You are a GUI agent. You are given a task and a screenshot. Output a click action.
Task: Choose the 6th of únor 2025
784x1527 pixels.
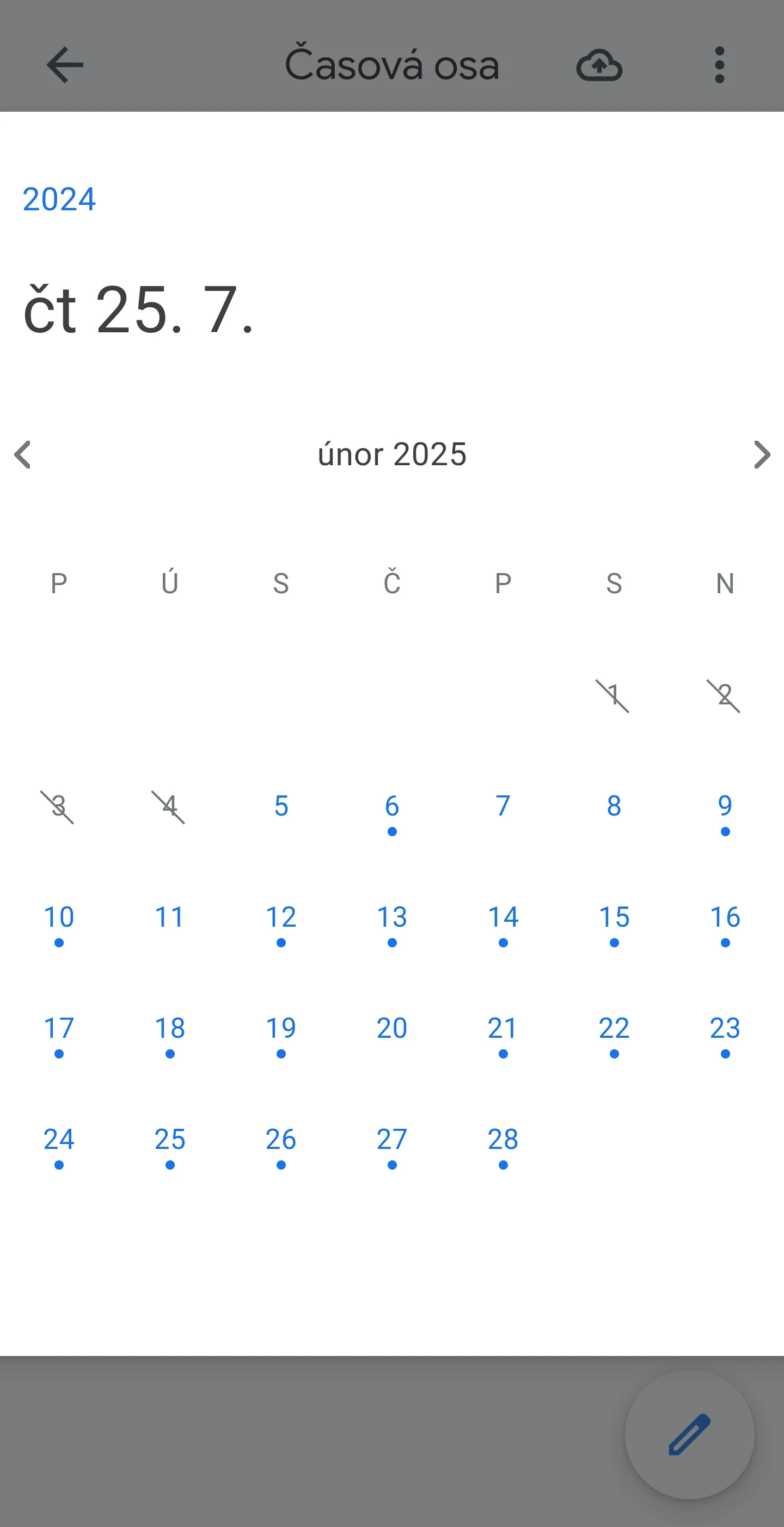point(391,806)
